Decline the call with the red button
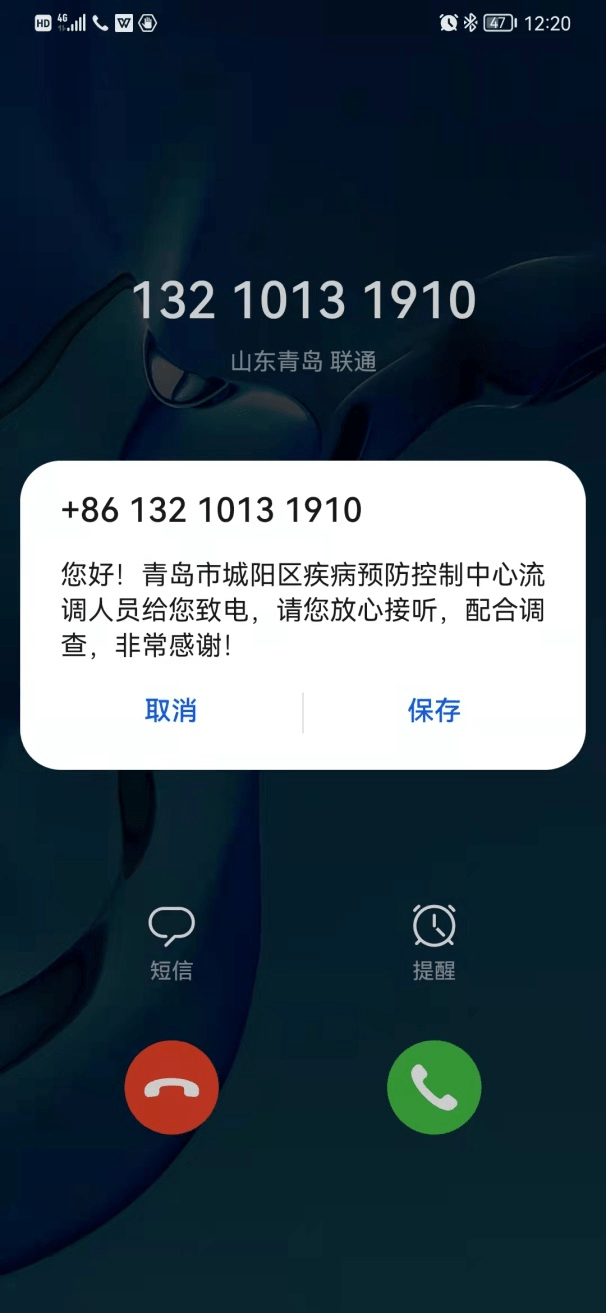 pos(171,1088)
